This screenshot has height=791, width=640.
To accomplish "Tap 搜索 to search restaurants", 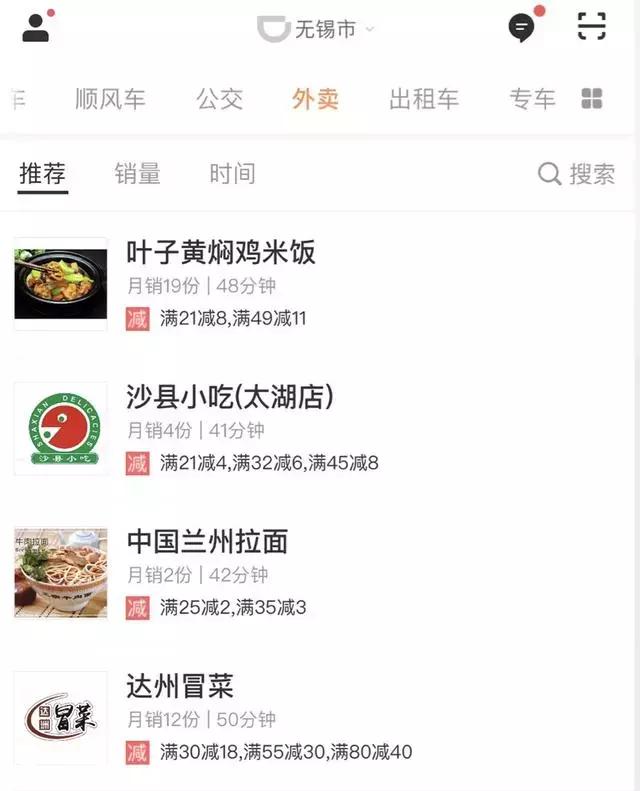I will click(x=577, y=174).
